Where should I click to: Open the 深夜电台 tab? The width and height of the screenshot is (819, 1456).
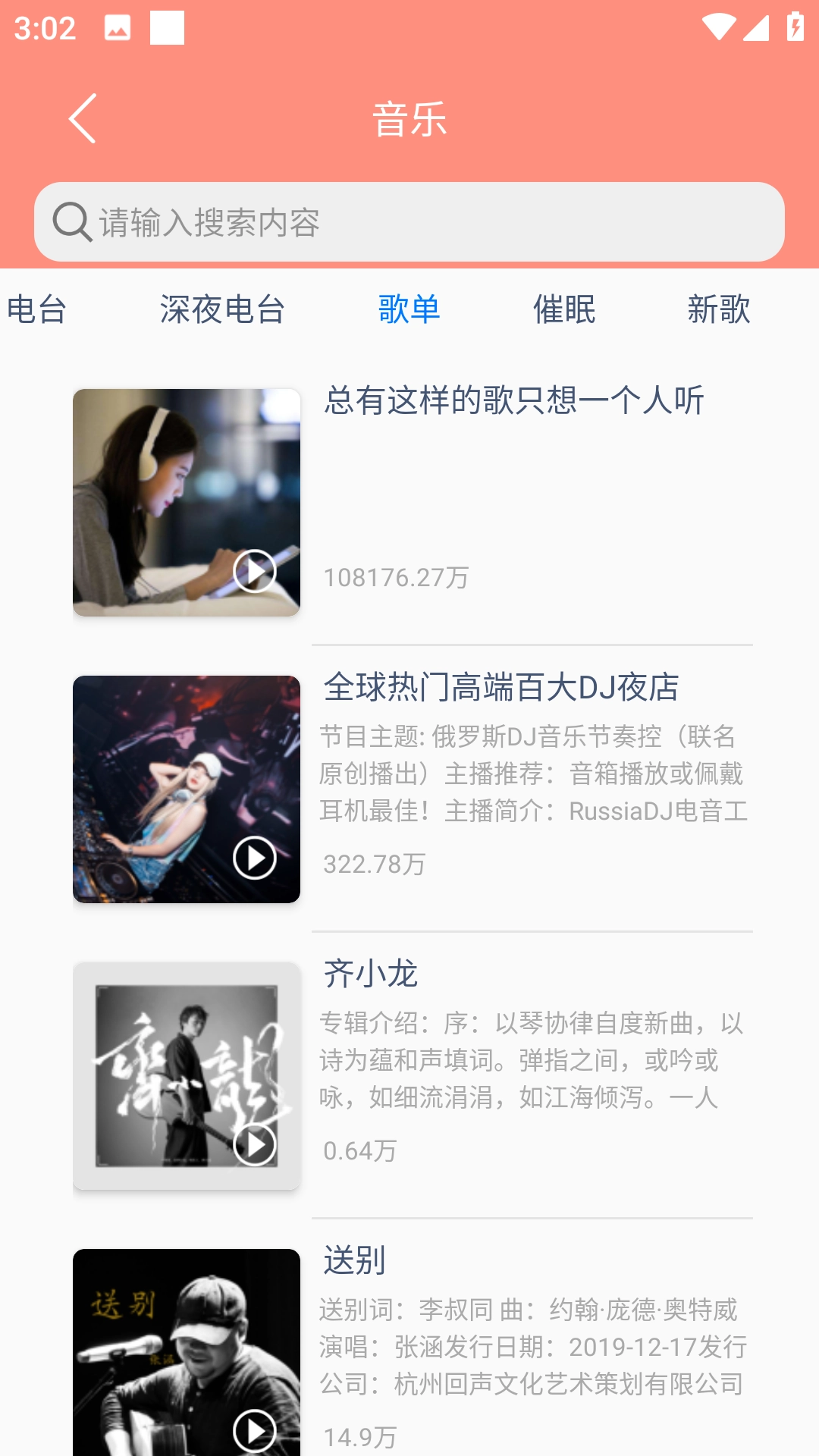click(x=222, y=309)
